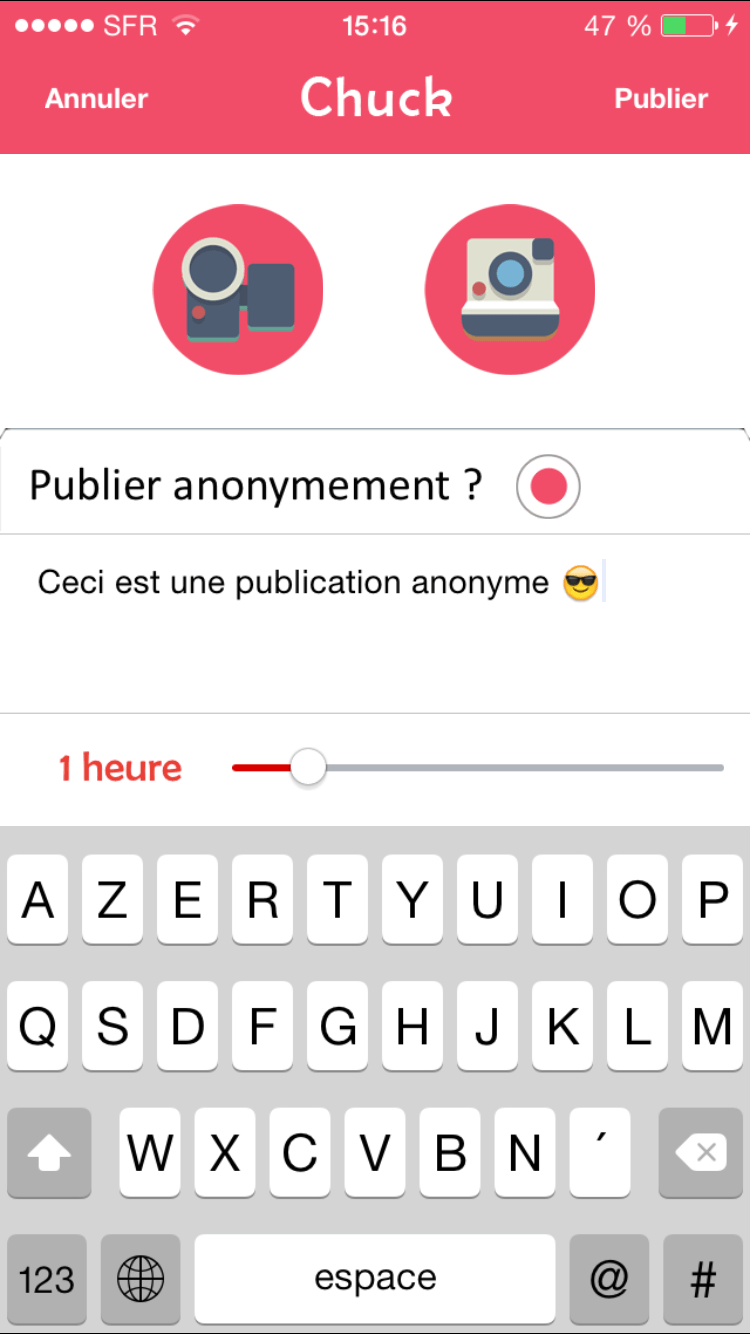Tap Publier to publish the post
This screenshot has width=750, height=1334.
[661, 98]
